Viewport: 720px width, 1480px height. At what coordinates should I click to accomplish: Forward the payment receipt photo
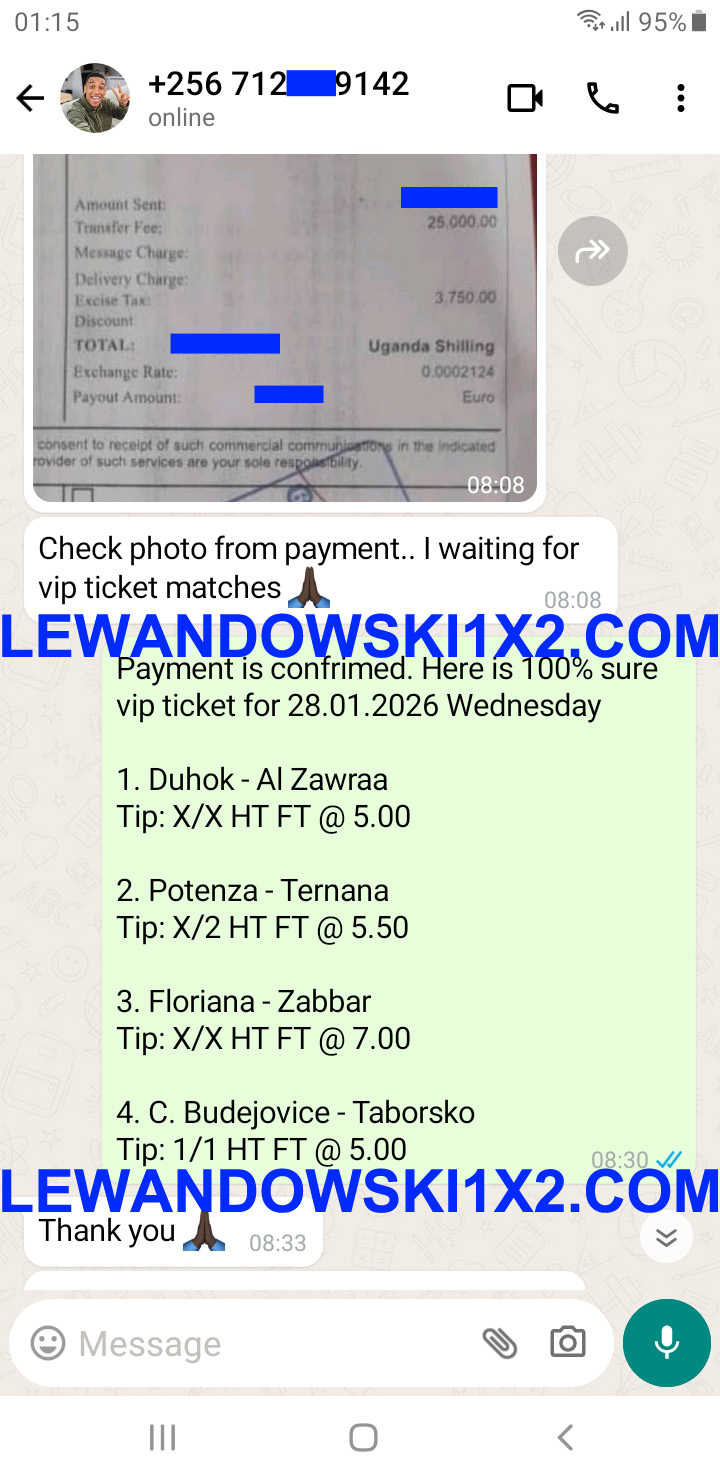click(x=593, y=251)
